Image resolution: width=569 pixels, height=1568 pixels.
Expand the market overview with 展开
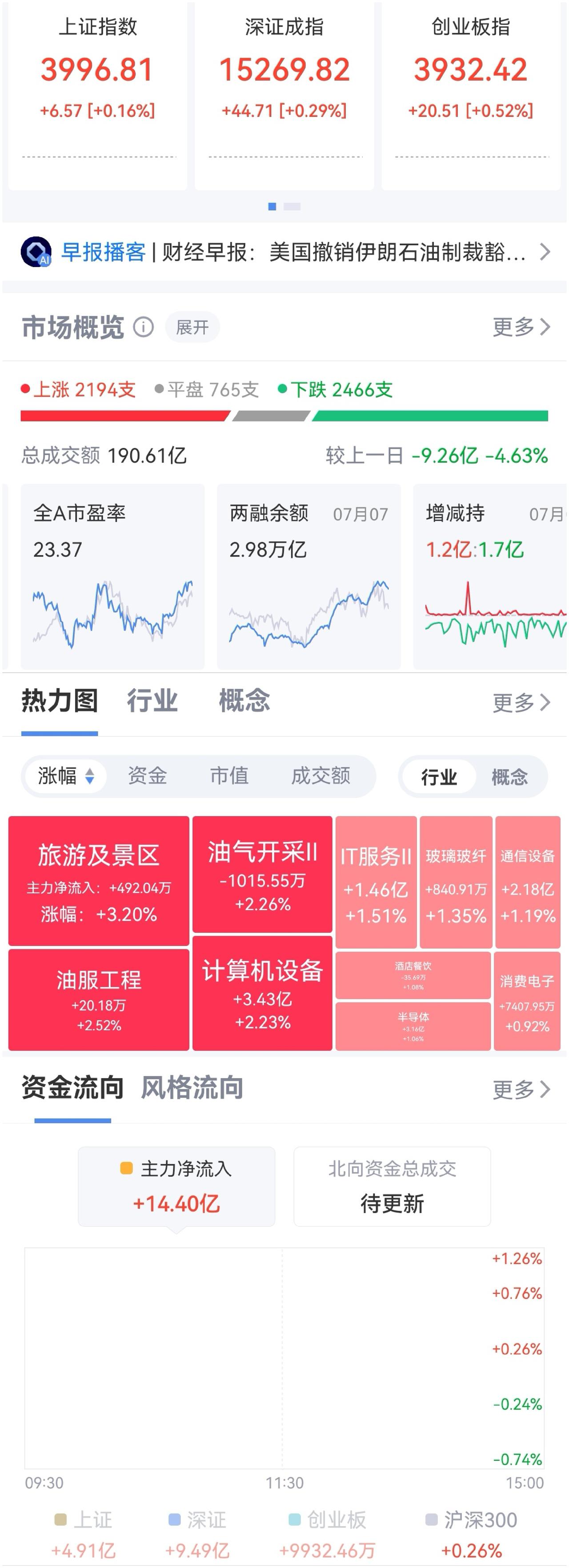coord(192,328)
